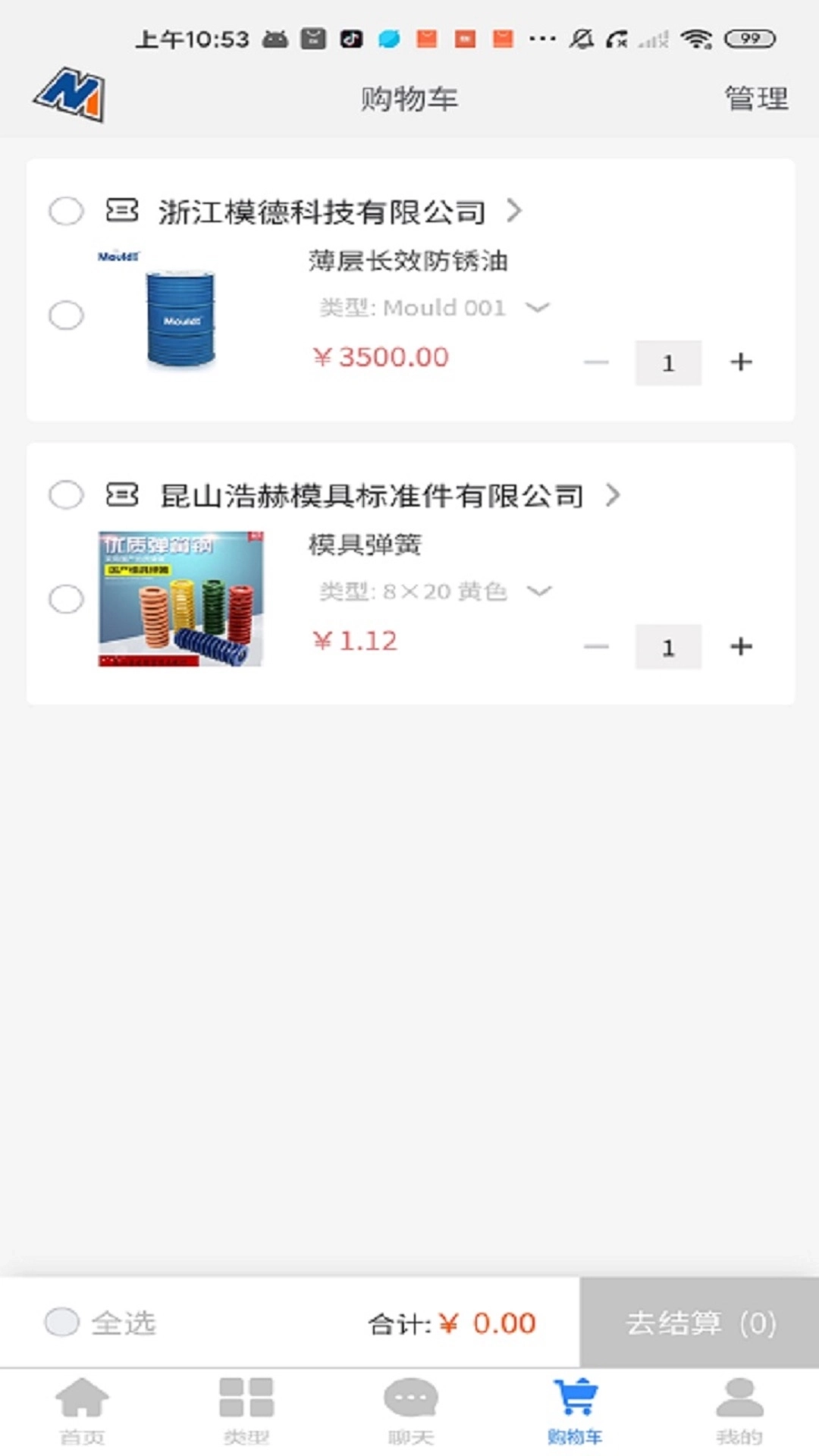Tap the 模具弹簧 product thumbnail

click(180, 599)
